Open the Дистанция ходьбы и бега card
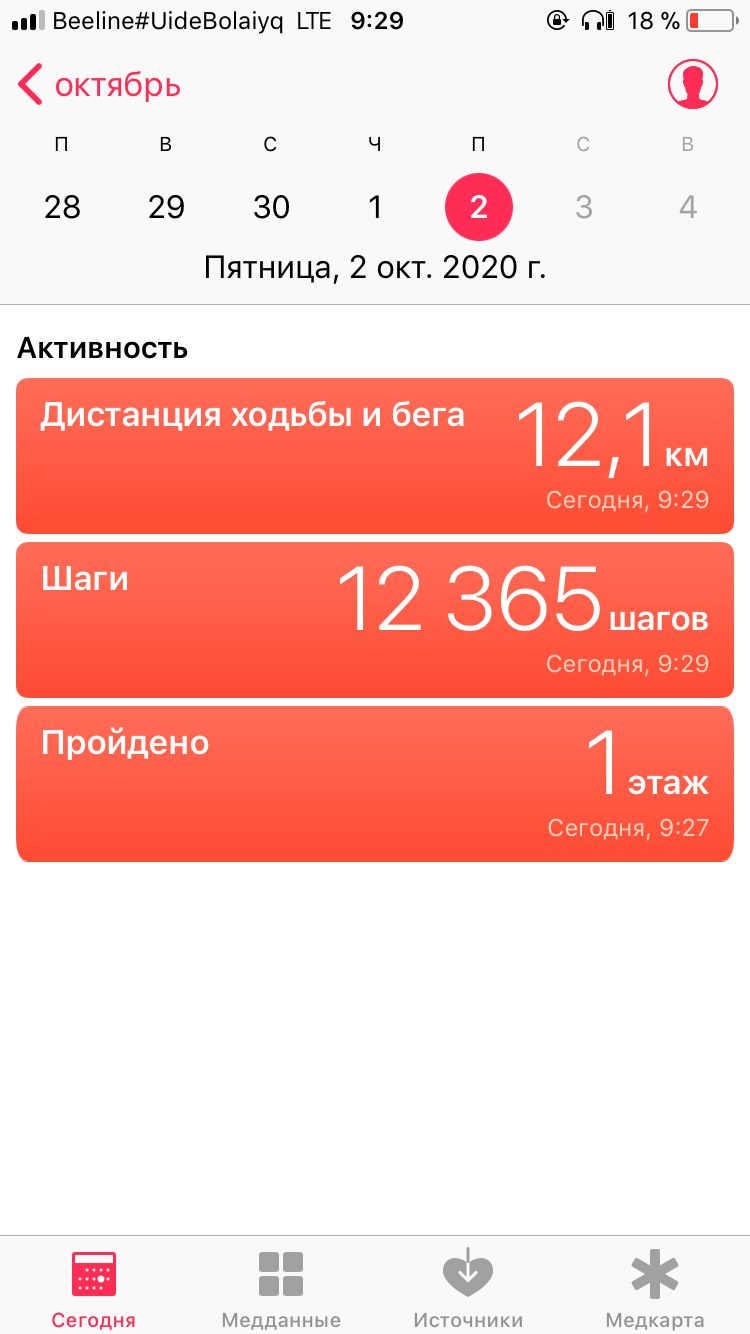 tap(375, 455)
